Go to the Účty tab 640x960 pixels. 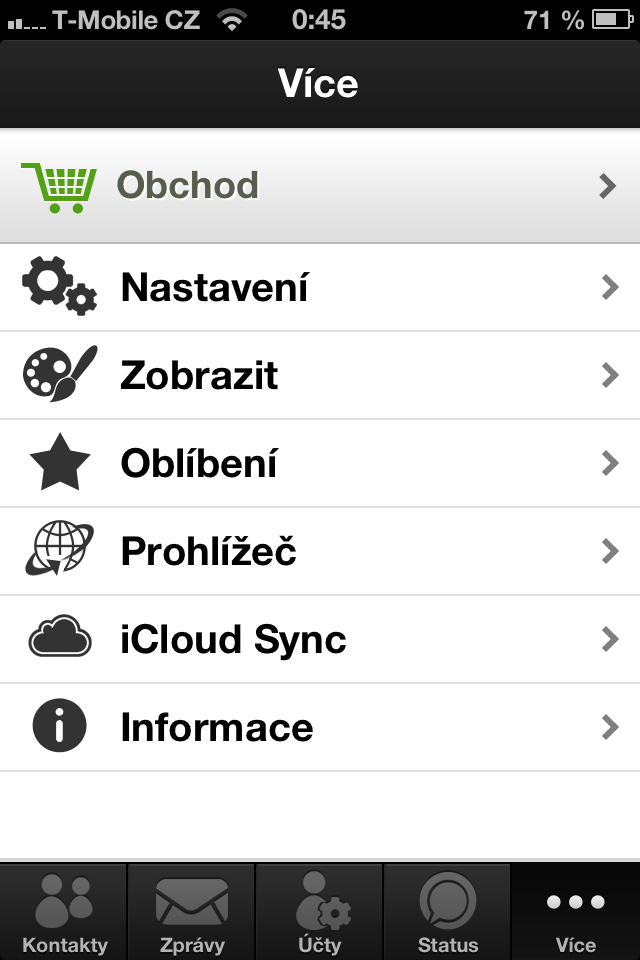320,912
